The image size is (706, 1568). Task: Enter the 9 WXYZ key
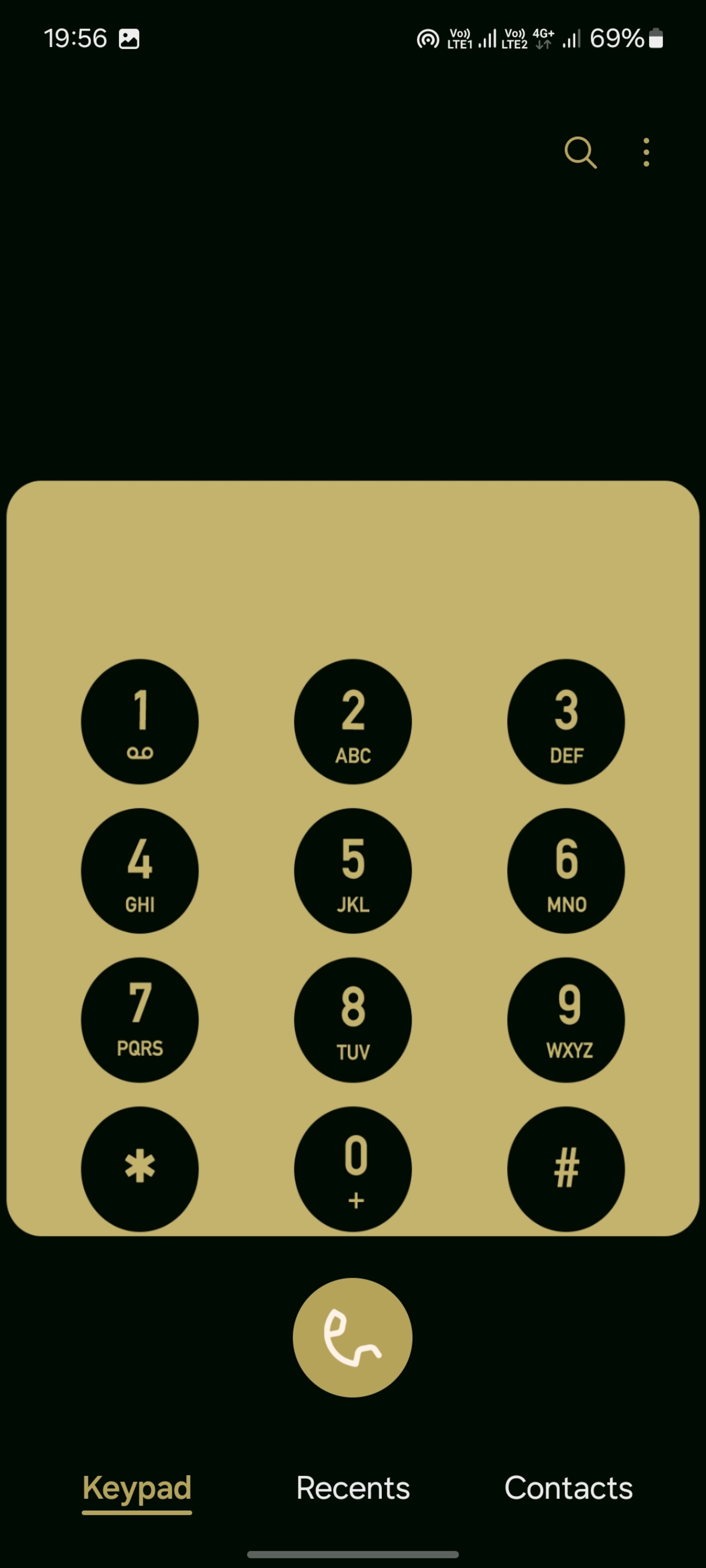pos(566,1020)
